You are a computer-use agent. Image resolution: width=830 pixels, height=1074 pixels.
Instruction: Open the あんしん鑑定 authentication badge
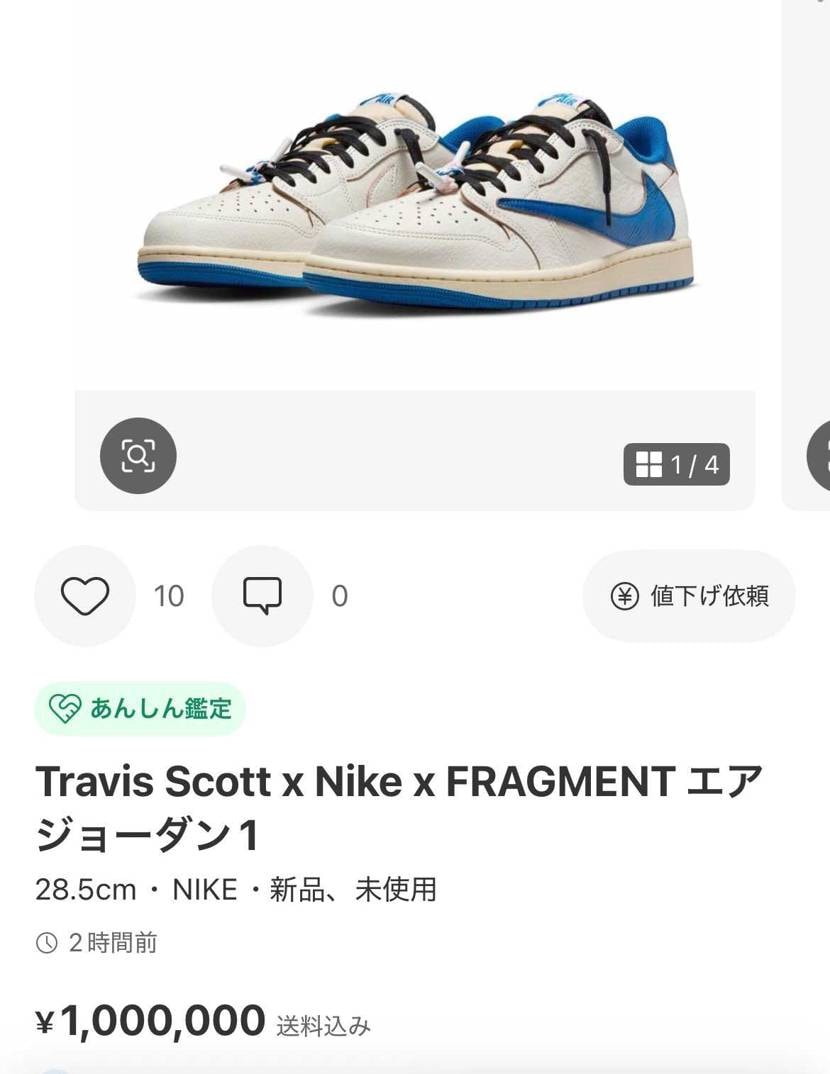click(x=139, y=709)
